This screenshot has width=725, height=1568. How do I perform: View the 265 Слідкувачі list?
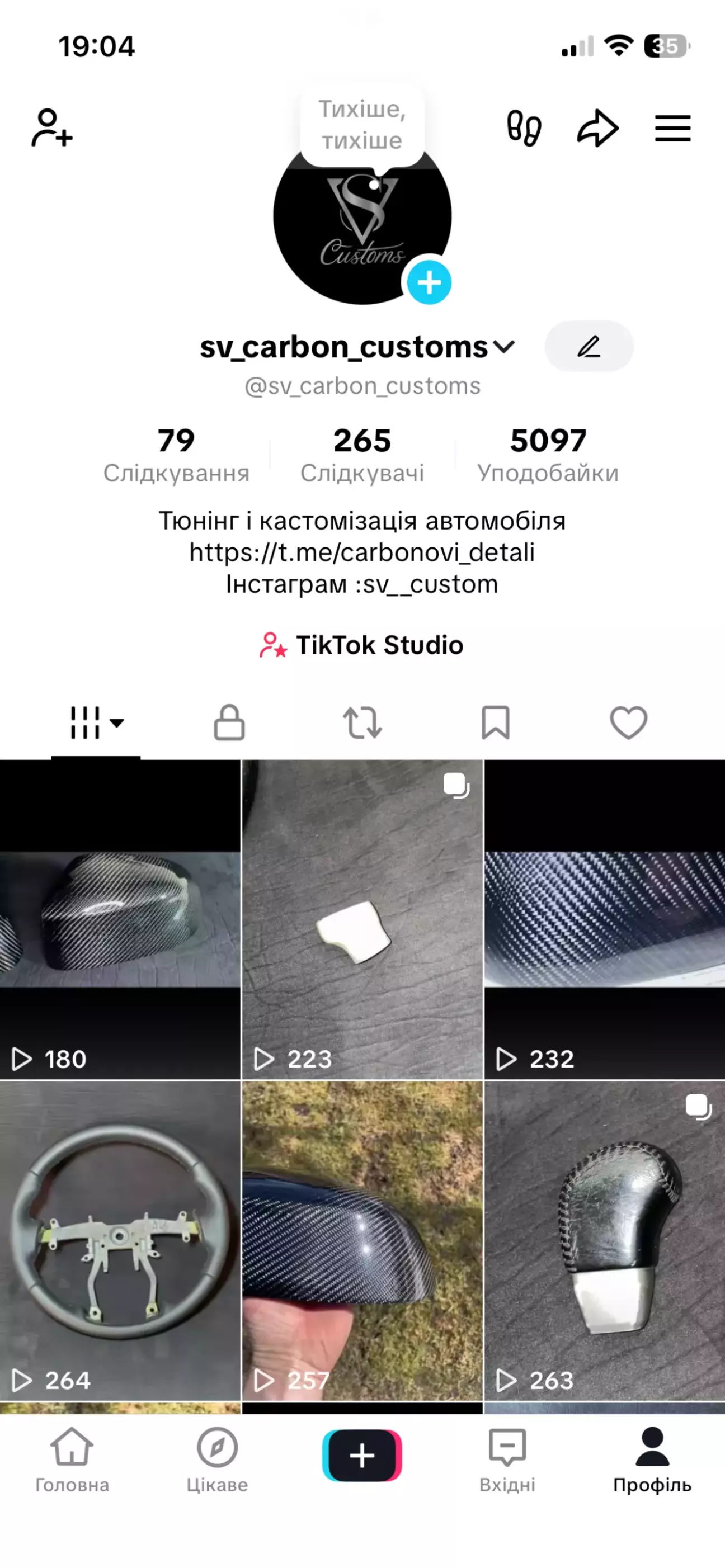point(362,454)
